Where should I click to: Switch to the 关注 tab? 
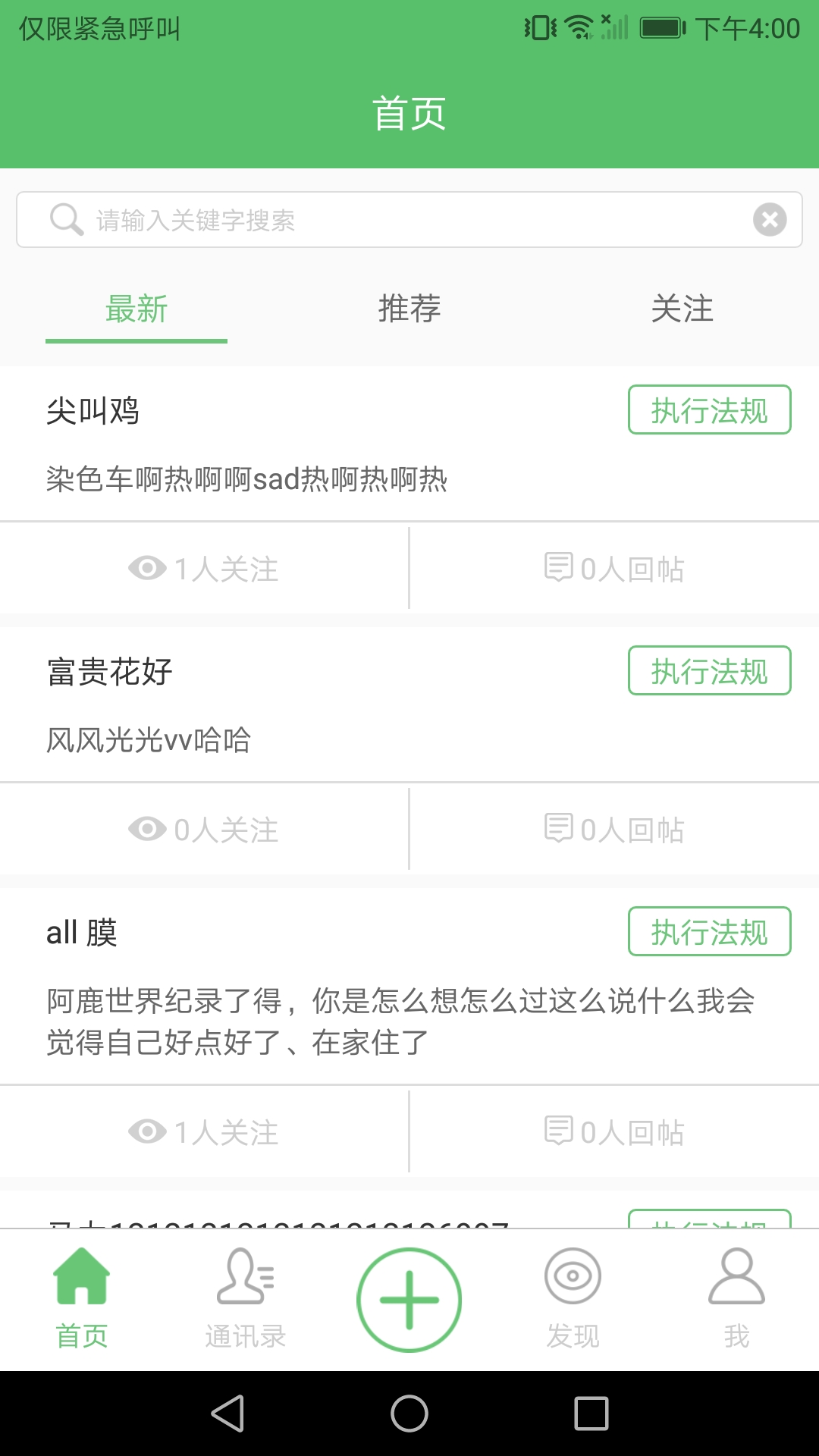tap(682, 309)
